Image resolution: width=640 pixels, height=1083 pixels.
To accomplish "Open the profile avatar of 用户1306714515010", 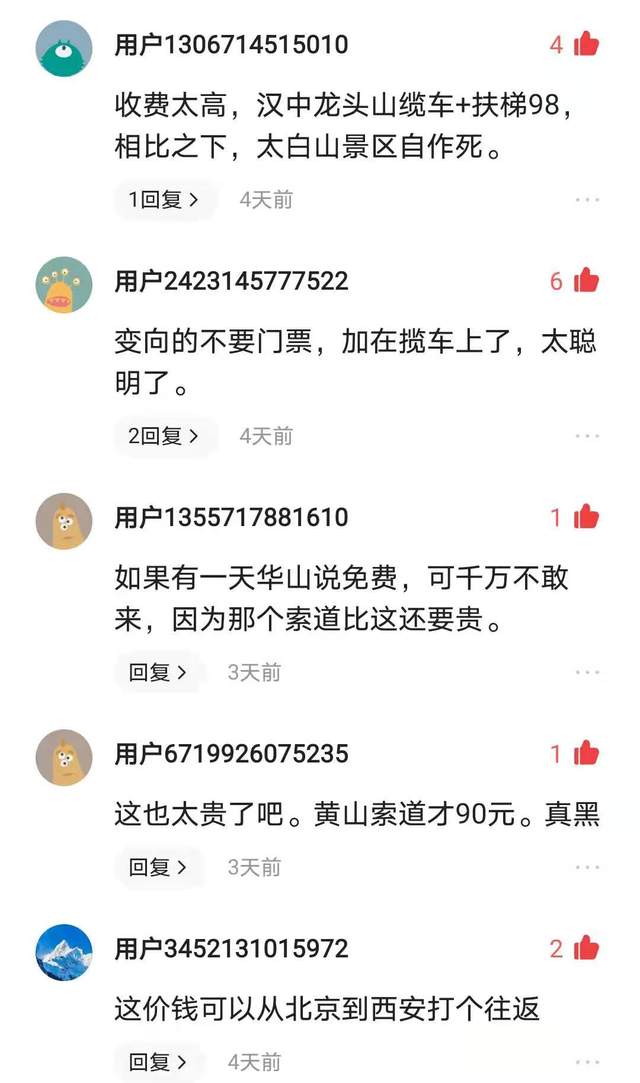I will tap(64, 49).
